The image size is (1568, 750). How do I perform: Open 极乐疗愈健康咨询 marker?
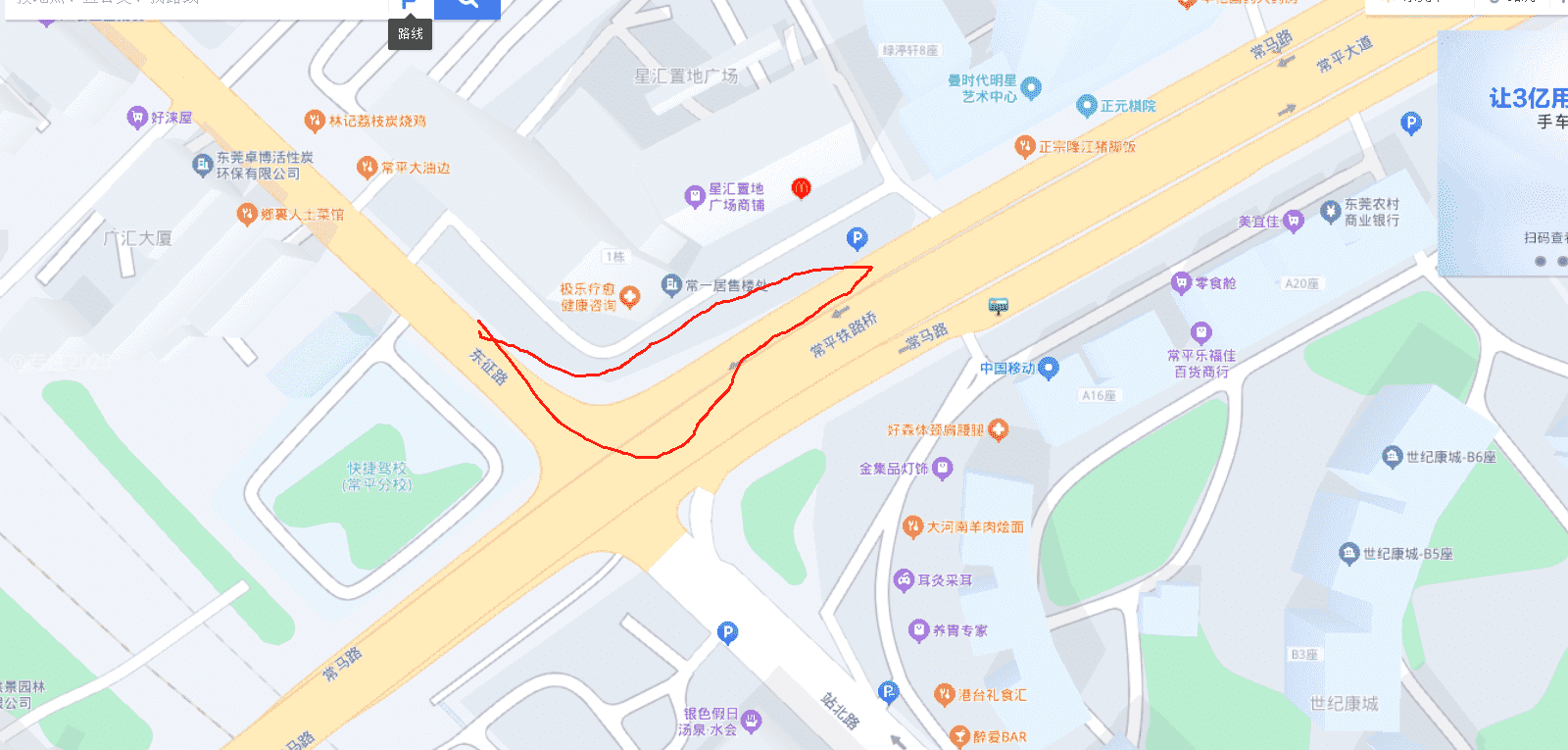point(629,296)
